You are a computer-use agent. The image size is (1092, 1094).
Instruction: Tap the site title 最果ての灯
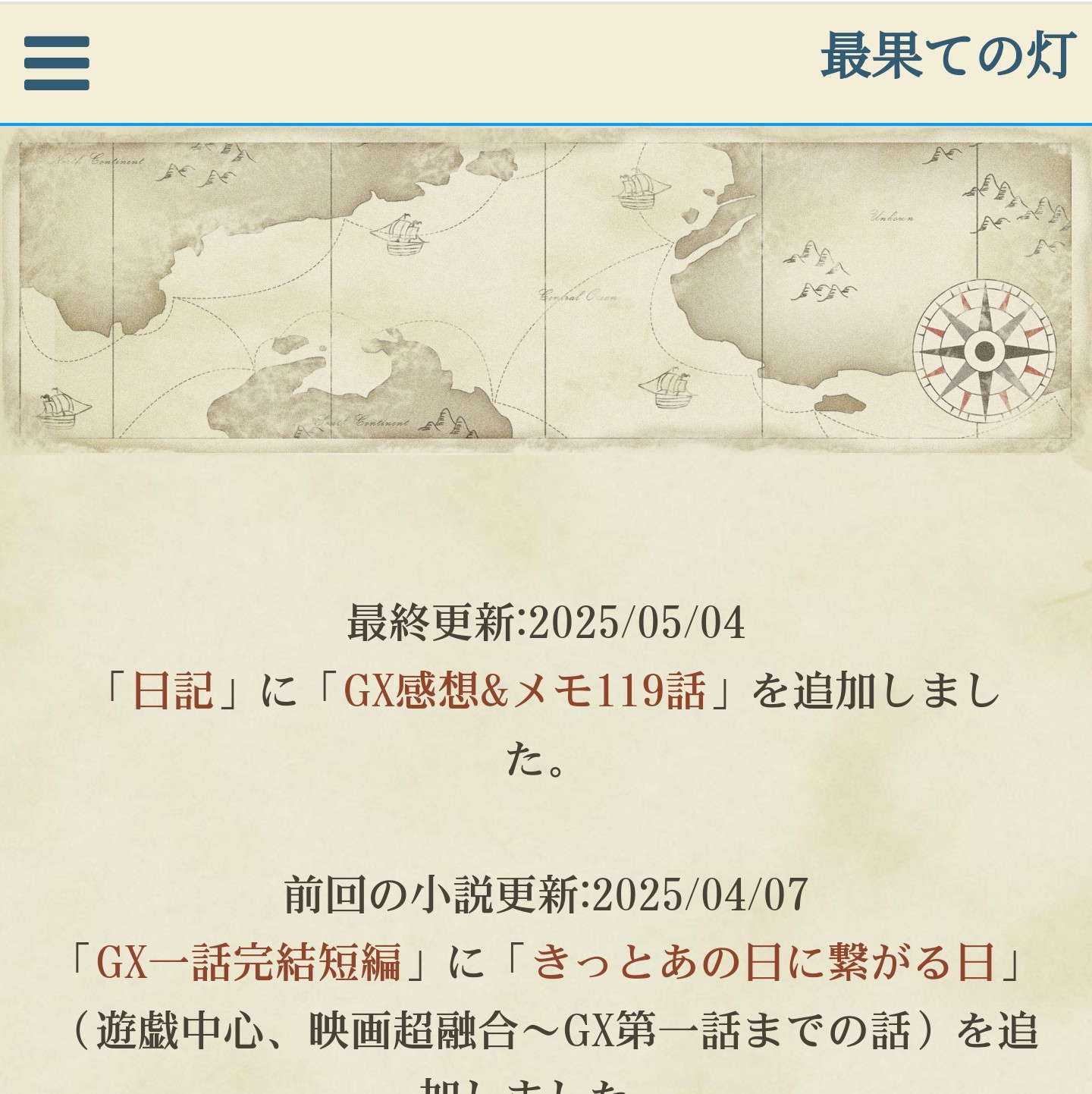click(948, 56)
